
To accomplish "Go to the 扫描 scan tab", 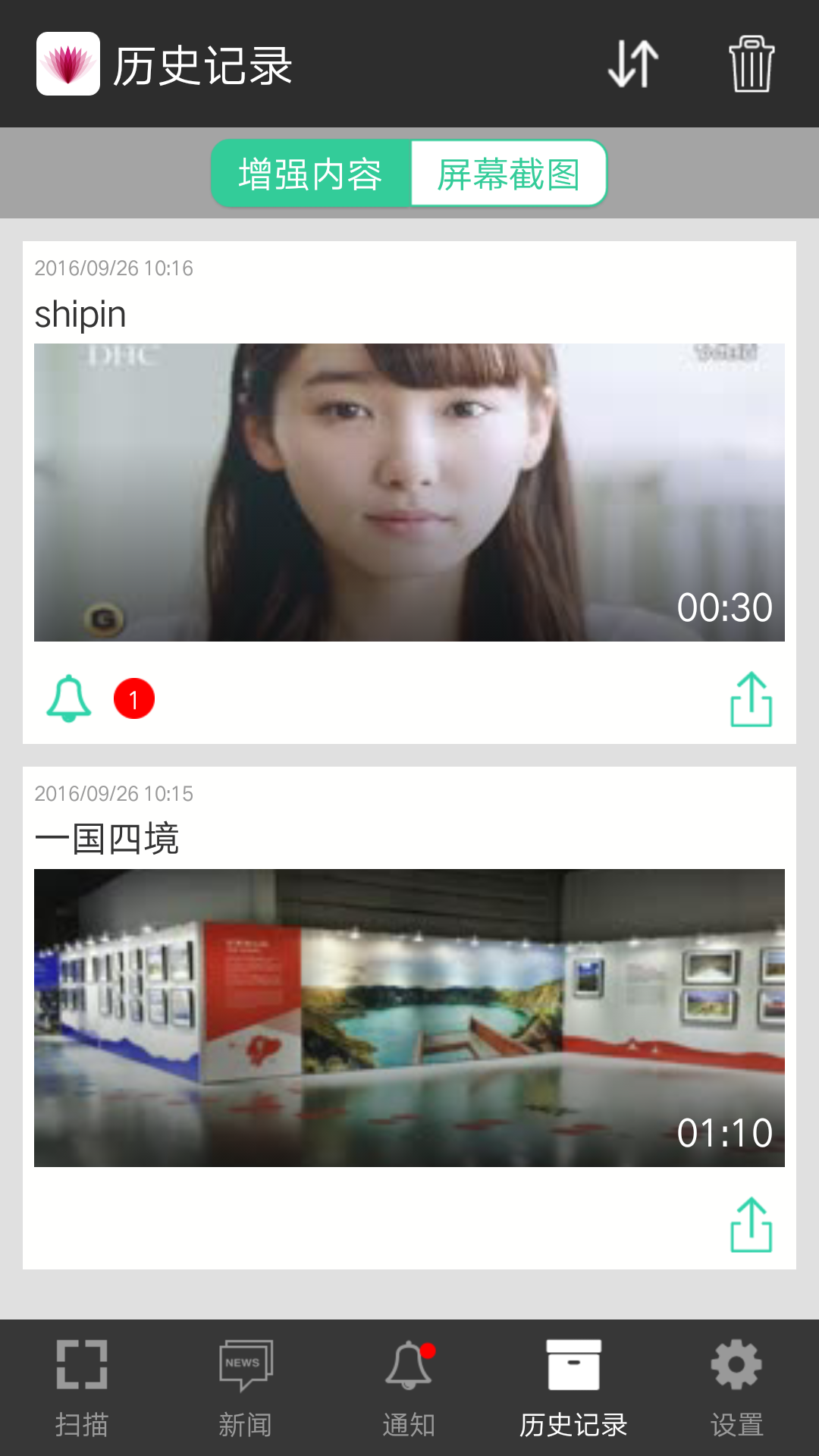I will point(82,1388).
